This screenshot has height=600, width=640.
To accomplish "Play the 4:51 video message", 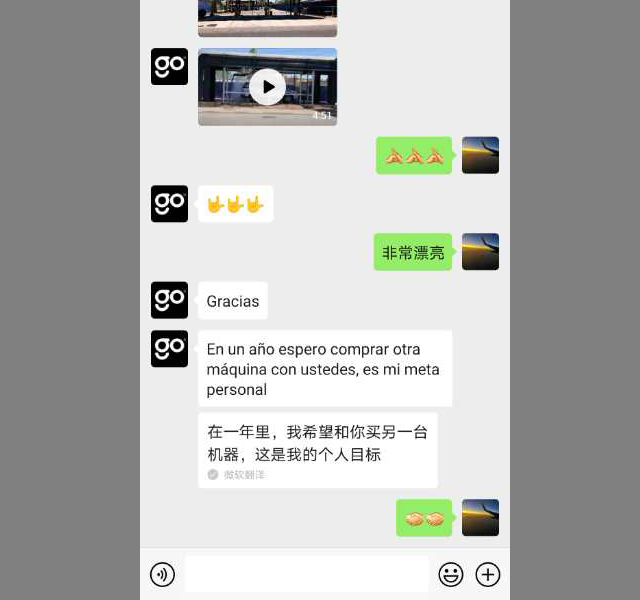I will (267, 87).
